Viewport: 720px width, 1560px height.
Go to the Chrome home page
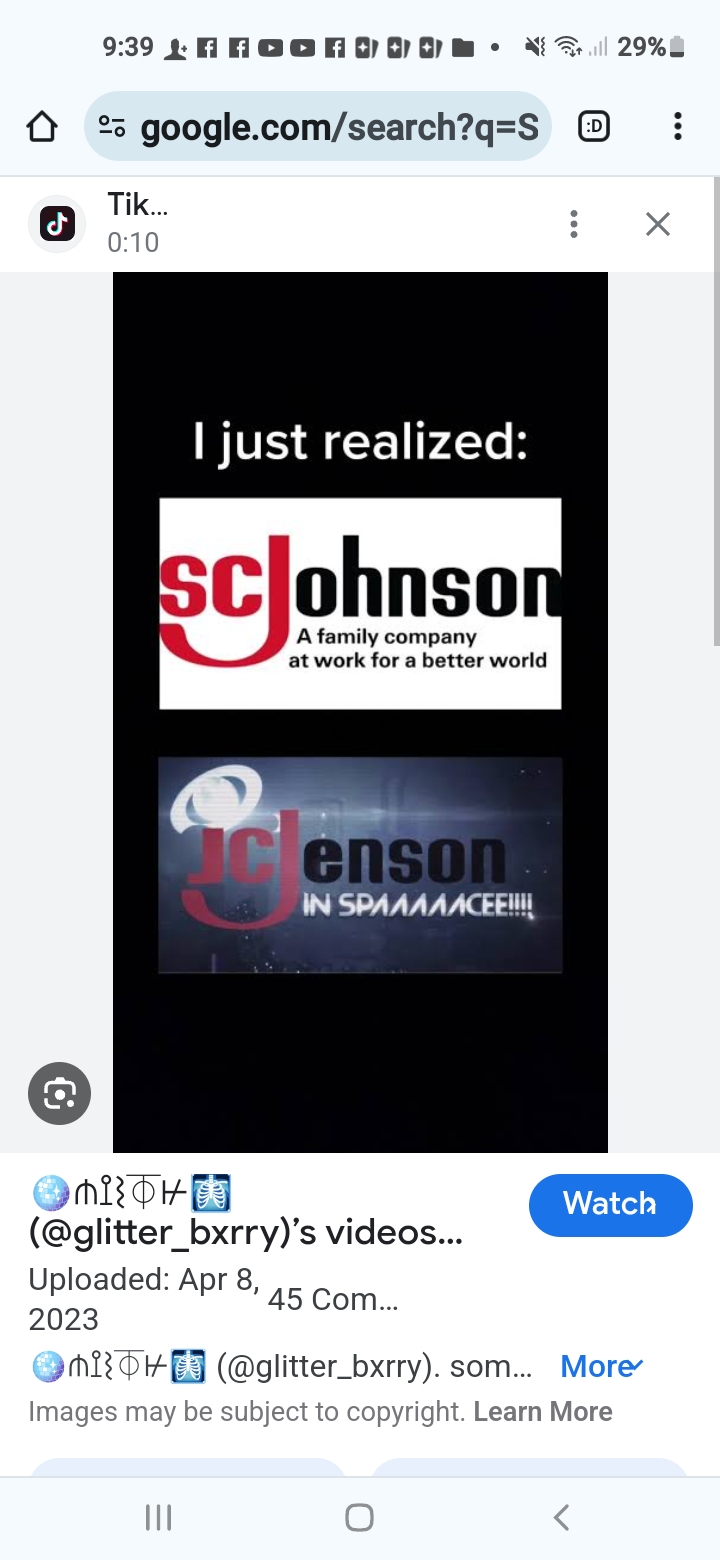click(42, 127)
